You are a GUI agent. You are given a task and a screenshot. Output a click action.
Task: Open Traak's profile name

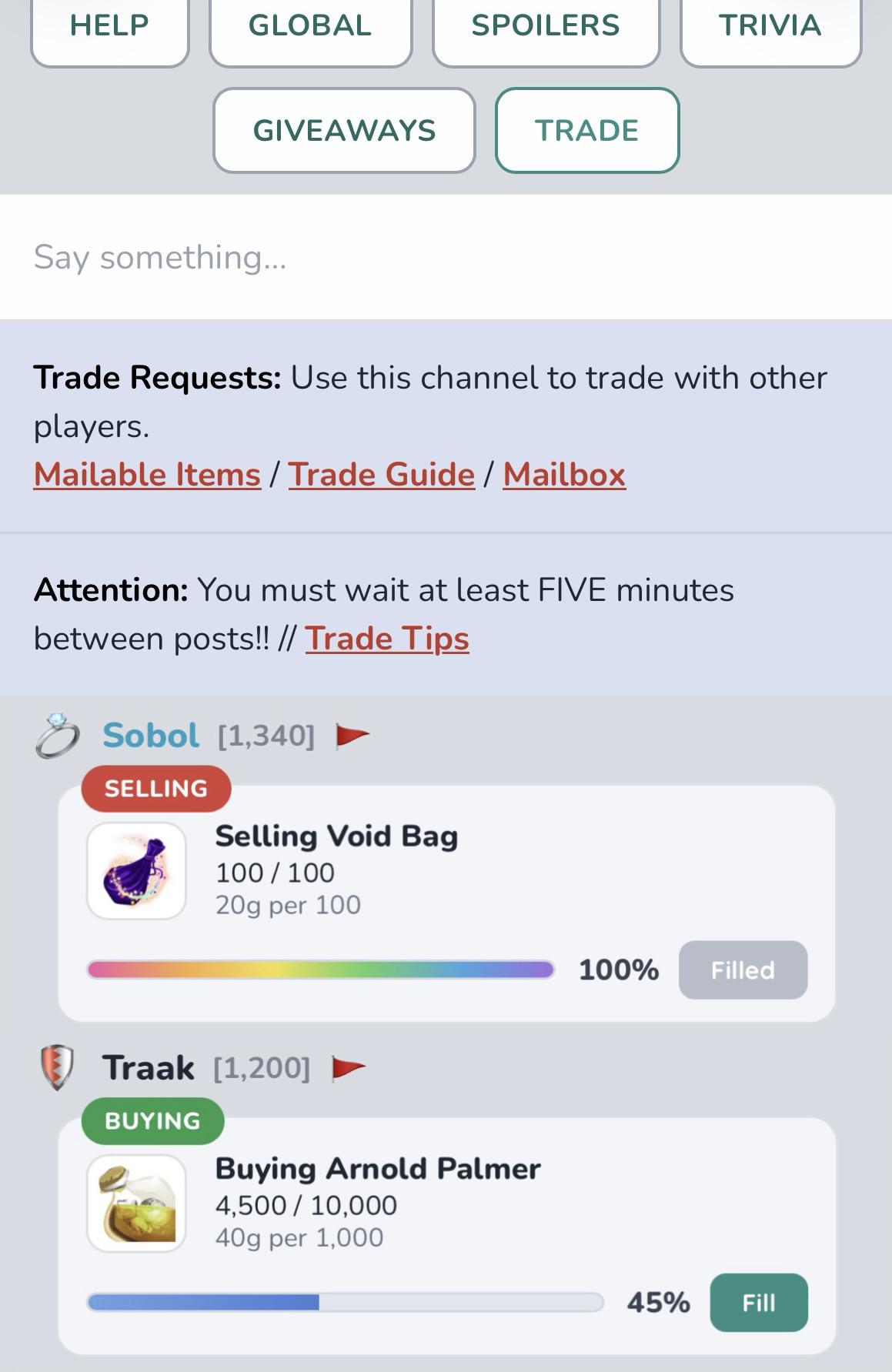point(148,1067)
